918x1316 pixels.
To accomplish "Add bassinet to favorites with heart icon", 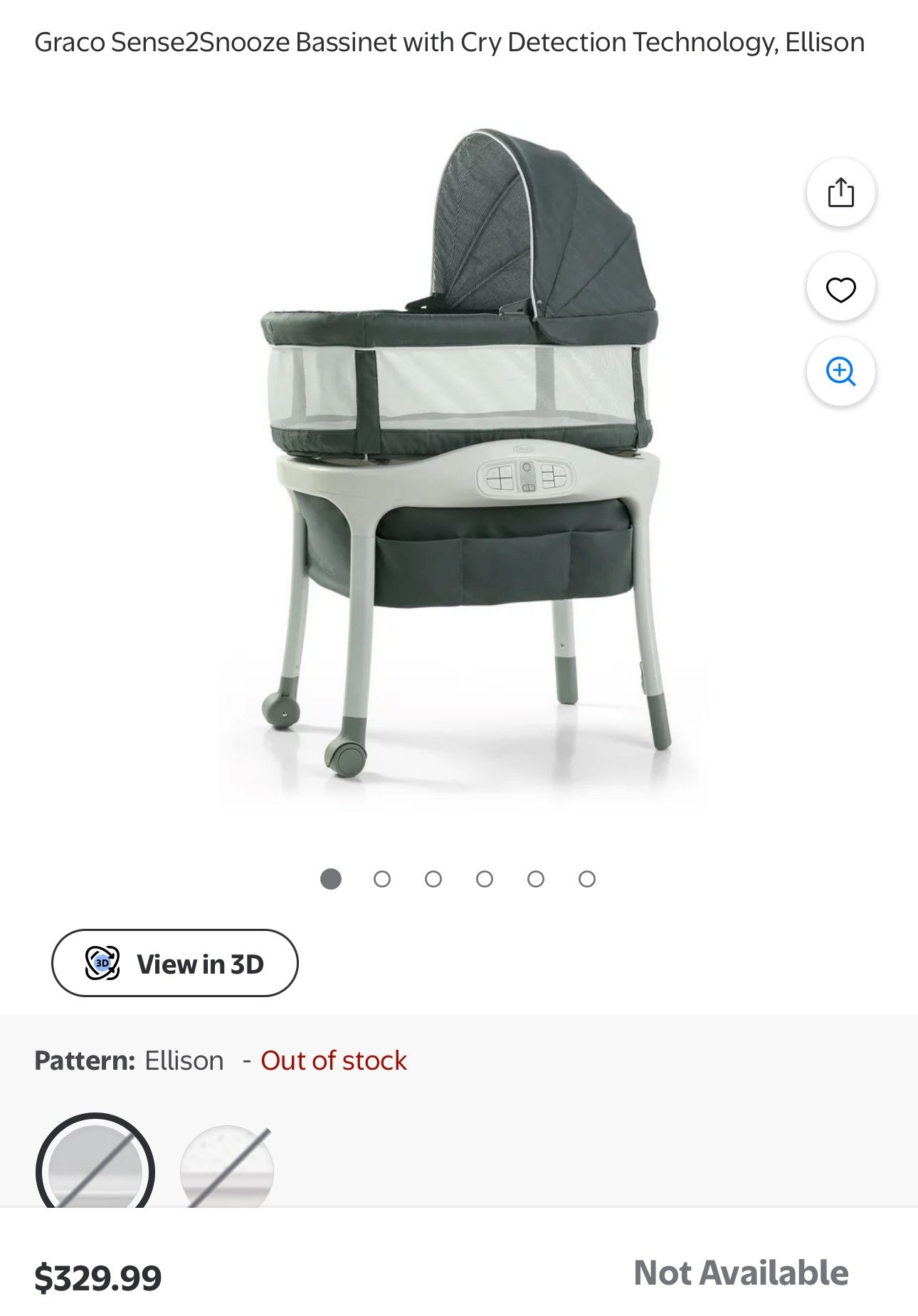I will tap(840, 289).
